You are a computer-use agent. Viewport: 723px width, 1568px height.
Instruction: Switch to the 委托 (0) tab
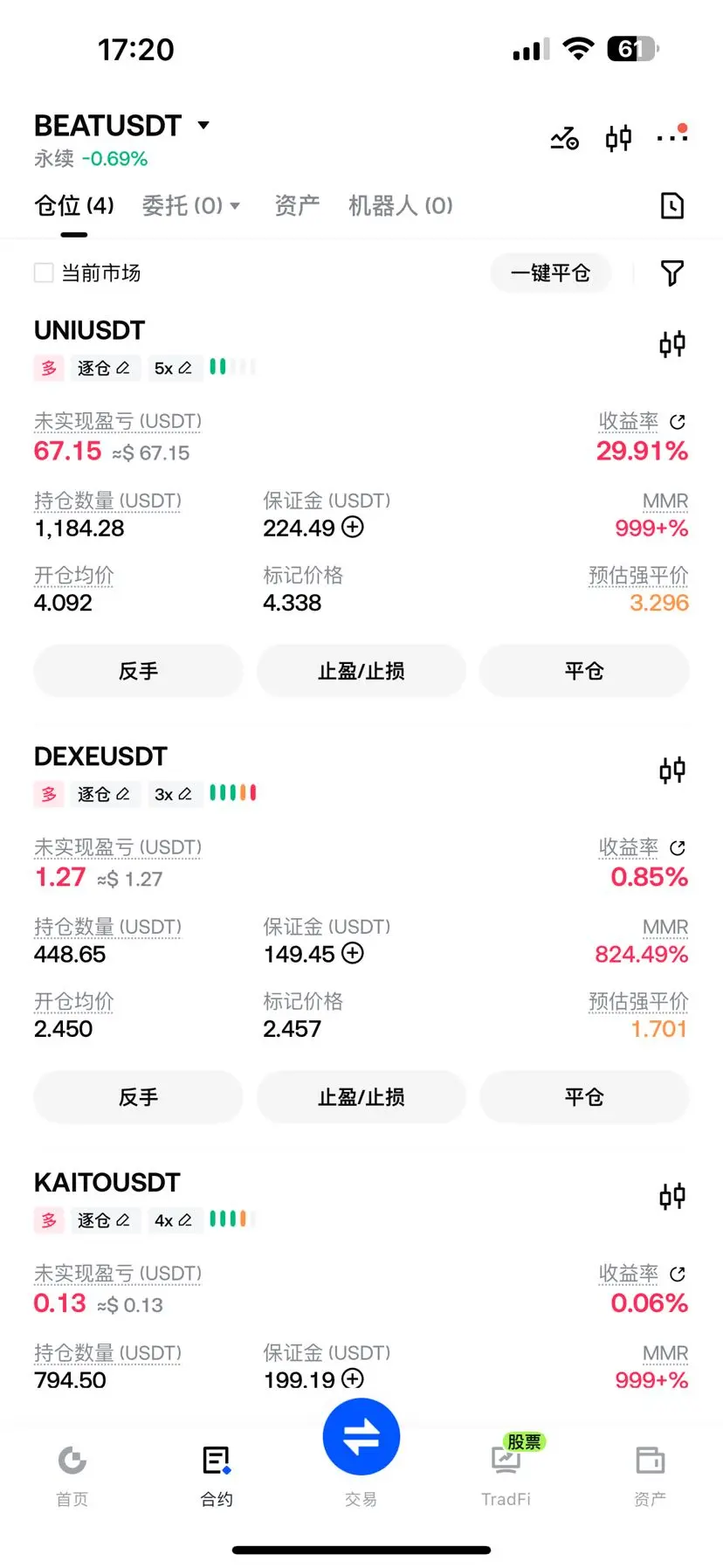click(x=190, y=206)
